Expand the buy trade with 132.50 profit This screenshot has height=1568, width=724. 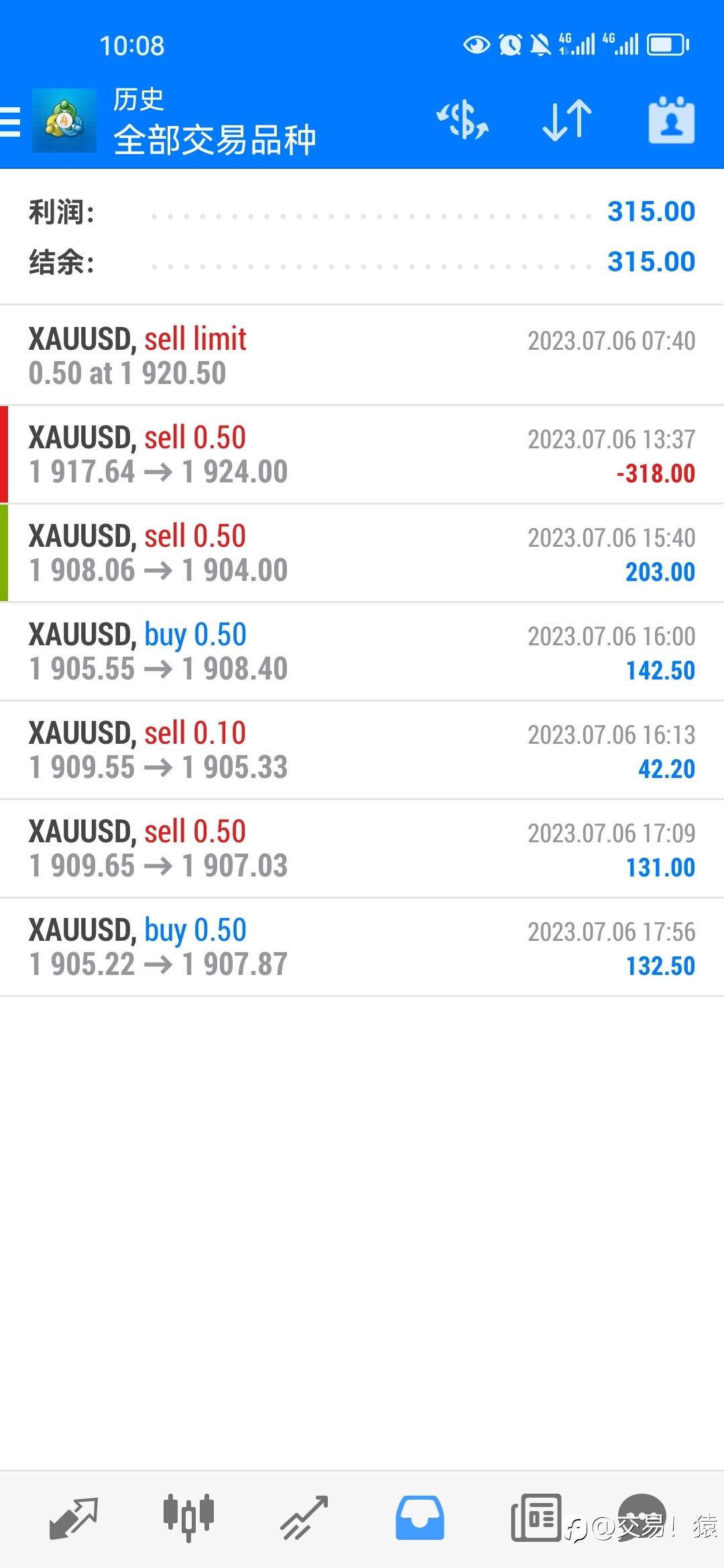click(x=362, y=947)
